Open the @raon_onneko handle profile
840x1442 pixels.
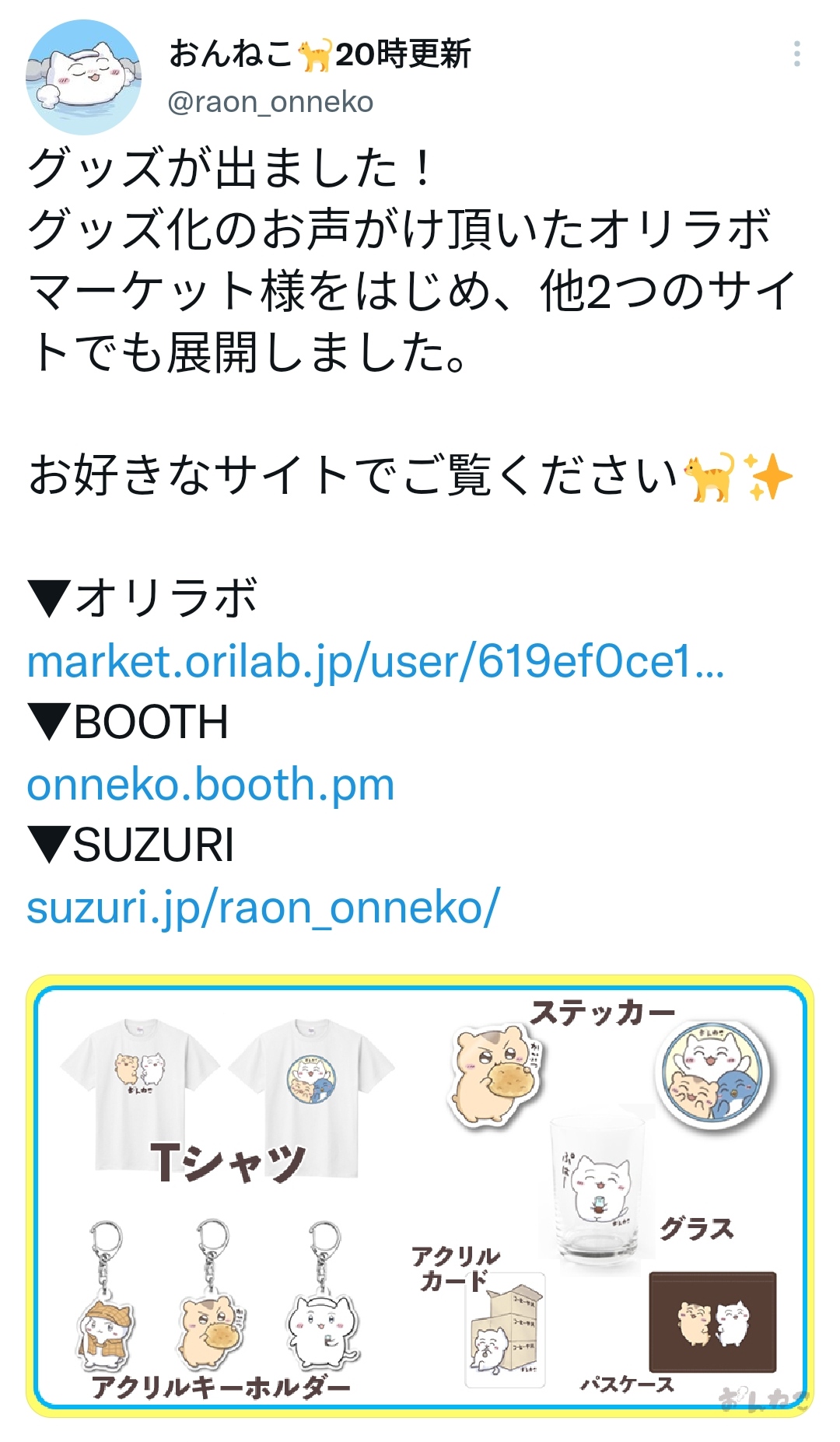(271, 102)
